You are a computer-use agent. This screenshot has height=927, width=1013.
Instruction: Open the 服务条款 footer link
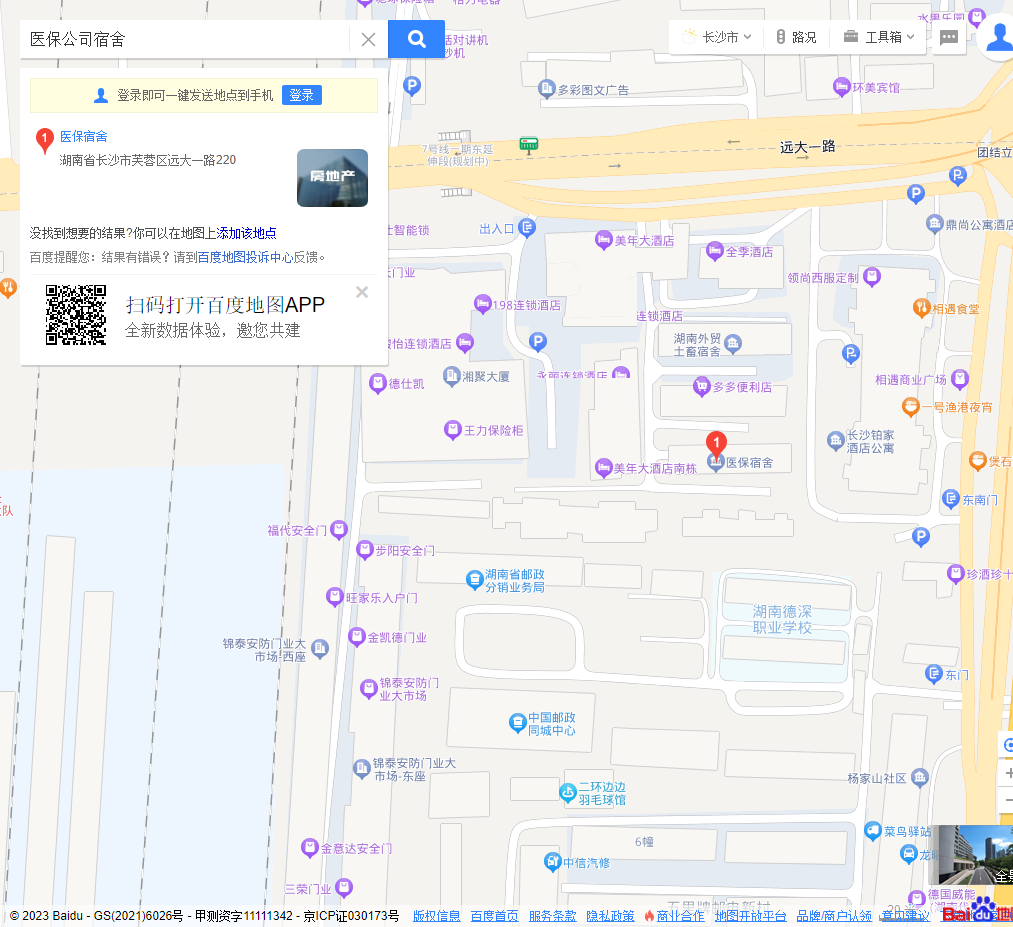coord(552,916)
